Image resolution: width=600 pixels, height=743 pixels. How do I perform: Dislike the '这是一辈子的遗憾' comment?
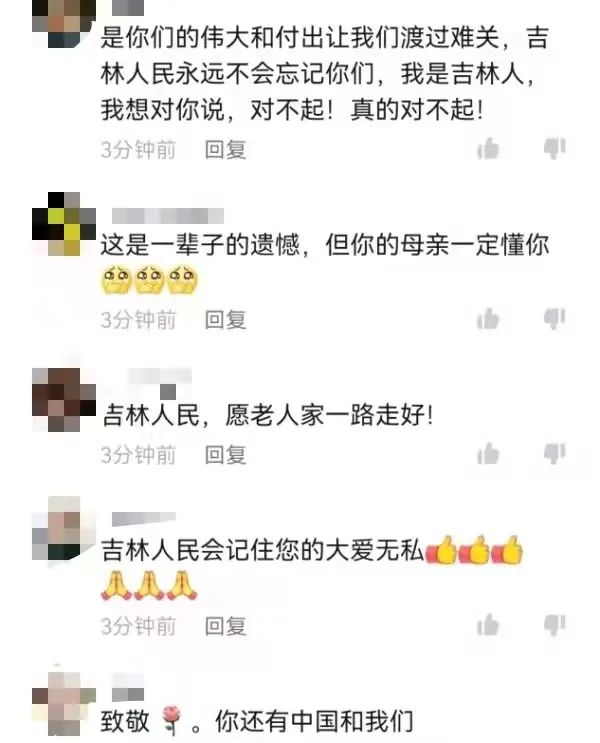point(554,320)
